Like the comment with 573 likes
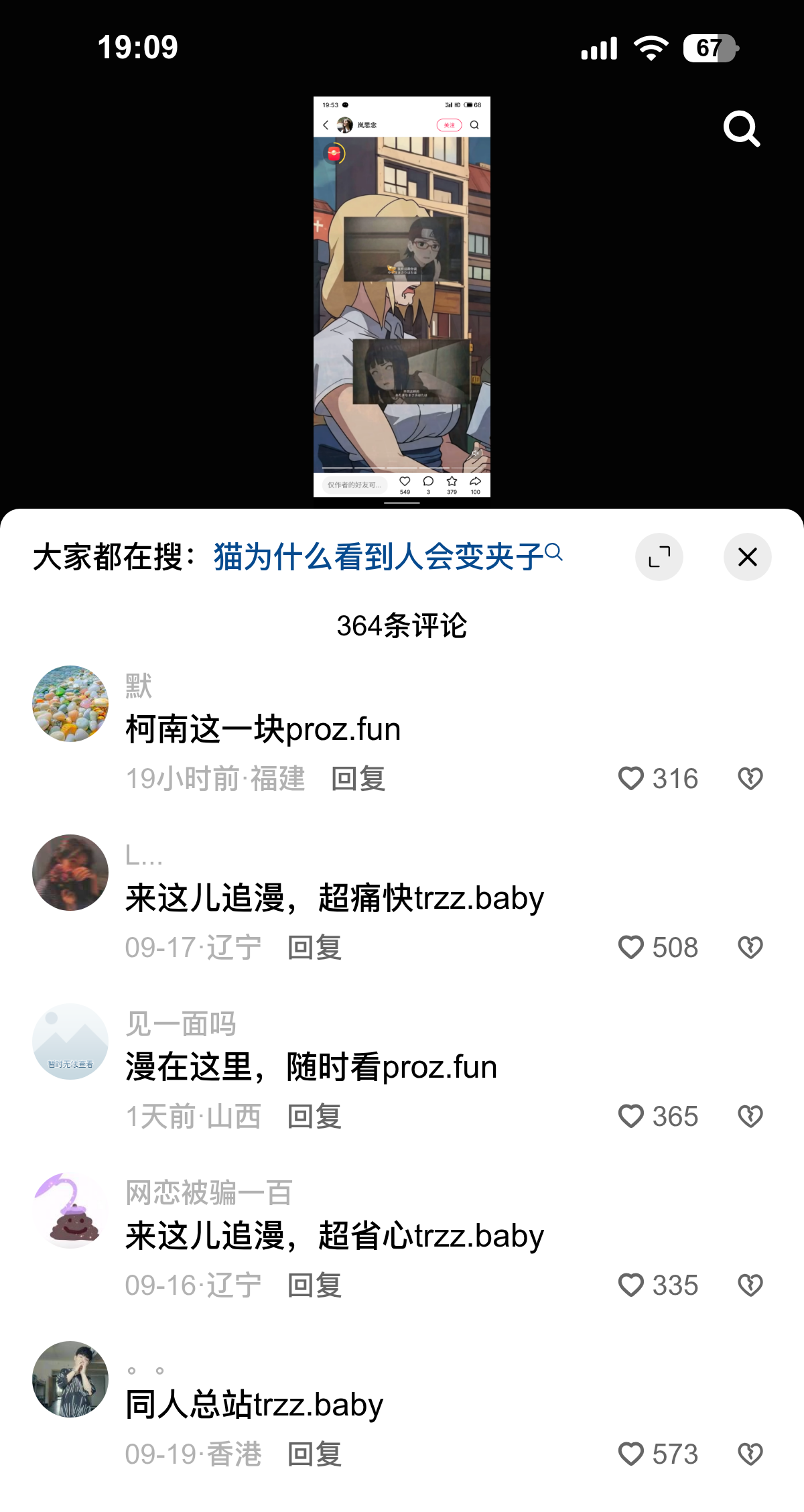The height and width of the screenshot is (1512, 804). coord(631,1454)
